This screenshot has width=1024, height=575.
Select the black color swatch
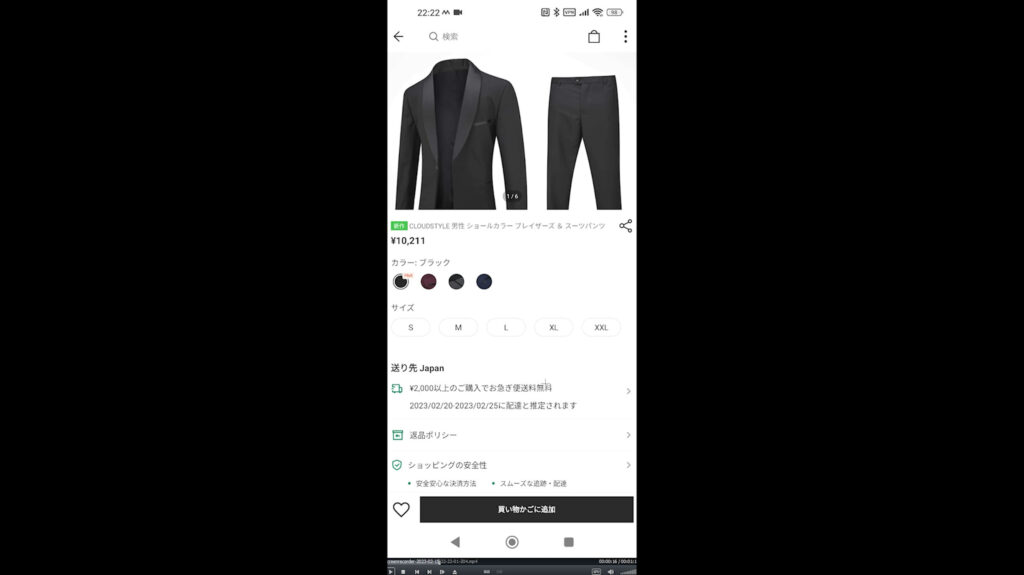(401, 282)
